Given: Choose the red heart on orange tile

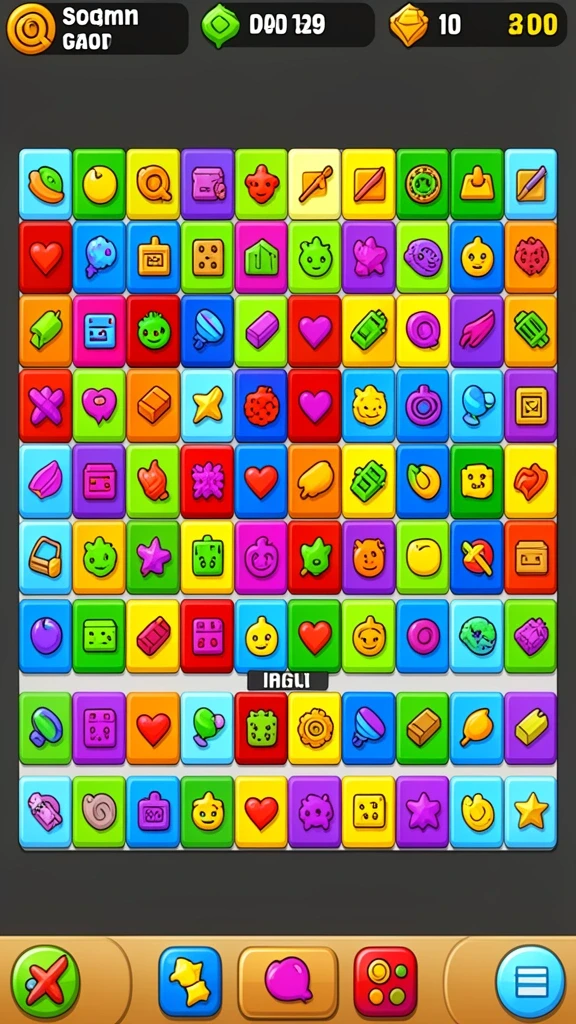Looking at the screenshot, I should click(x=153, y=728).
